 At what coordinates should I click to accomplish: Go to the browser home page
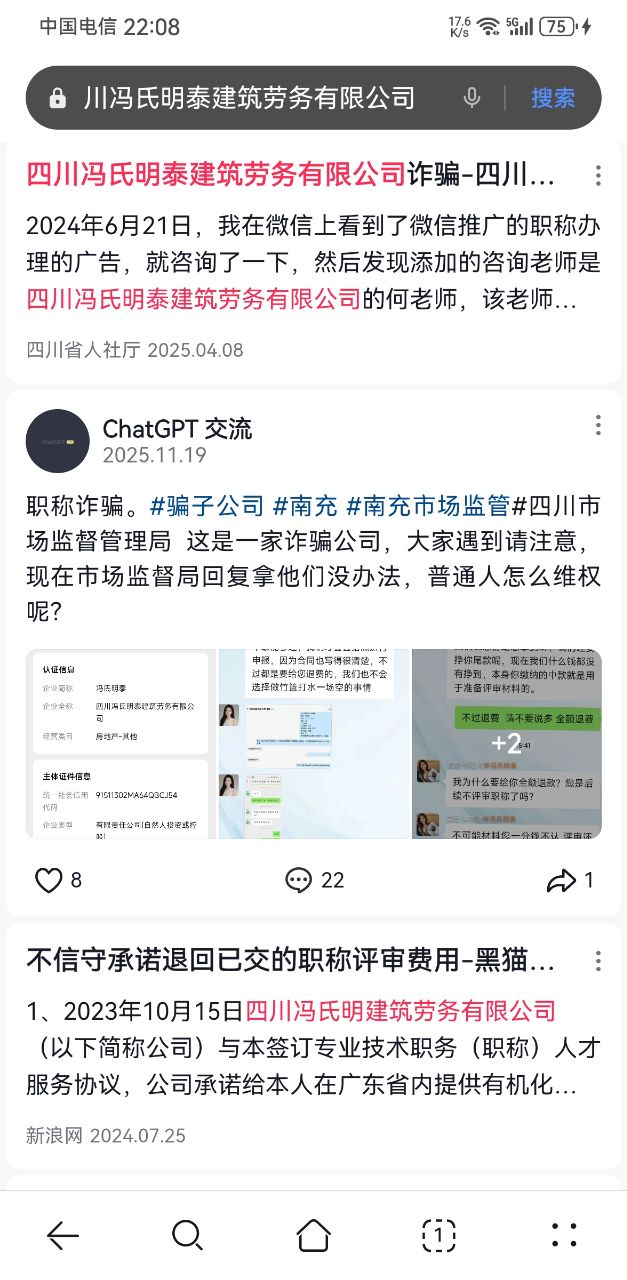[x=313, y=1235]
